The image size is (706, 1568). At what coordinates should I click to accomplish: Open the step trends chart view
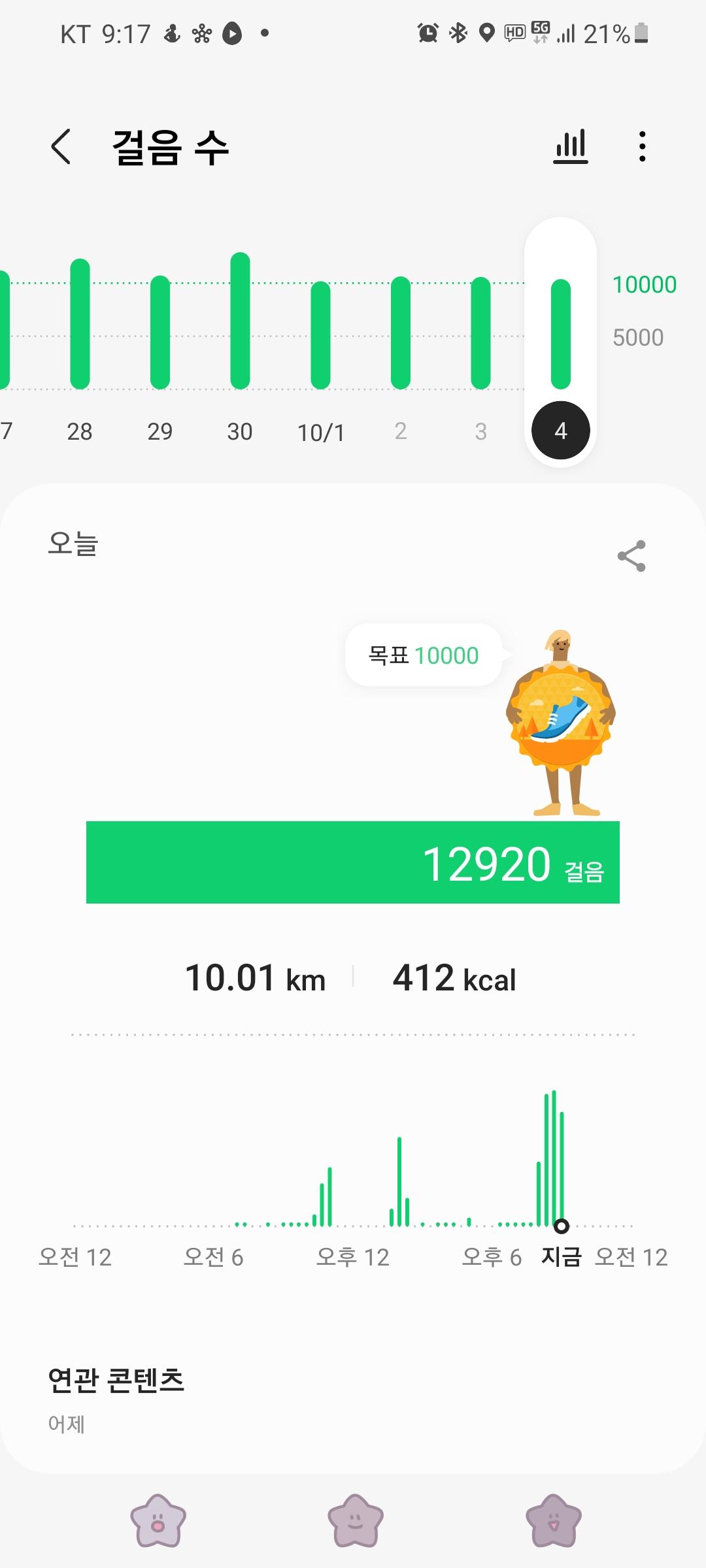(x=570, y=146)
